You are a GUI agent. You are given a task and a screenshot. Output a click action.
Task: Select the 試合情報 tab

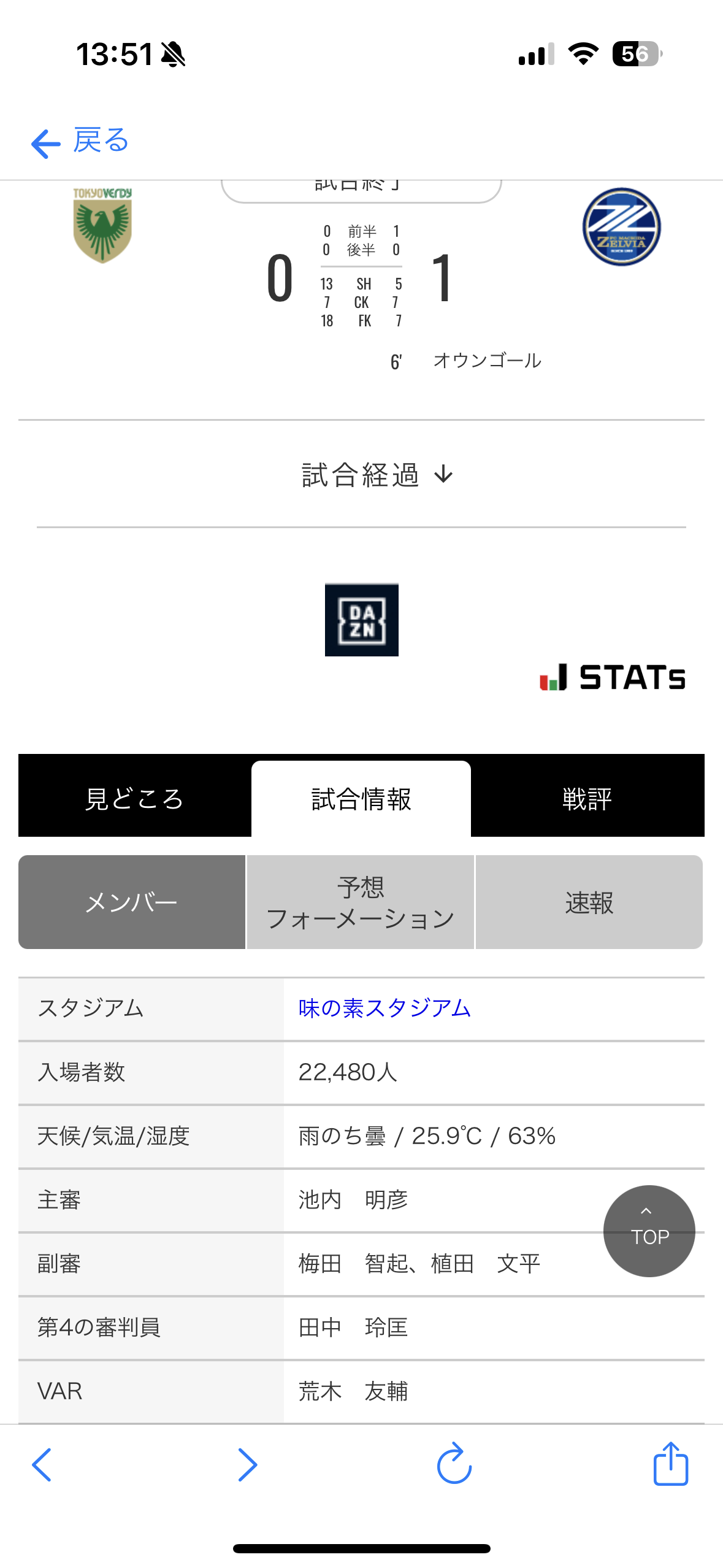[361, 799]
